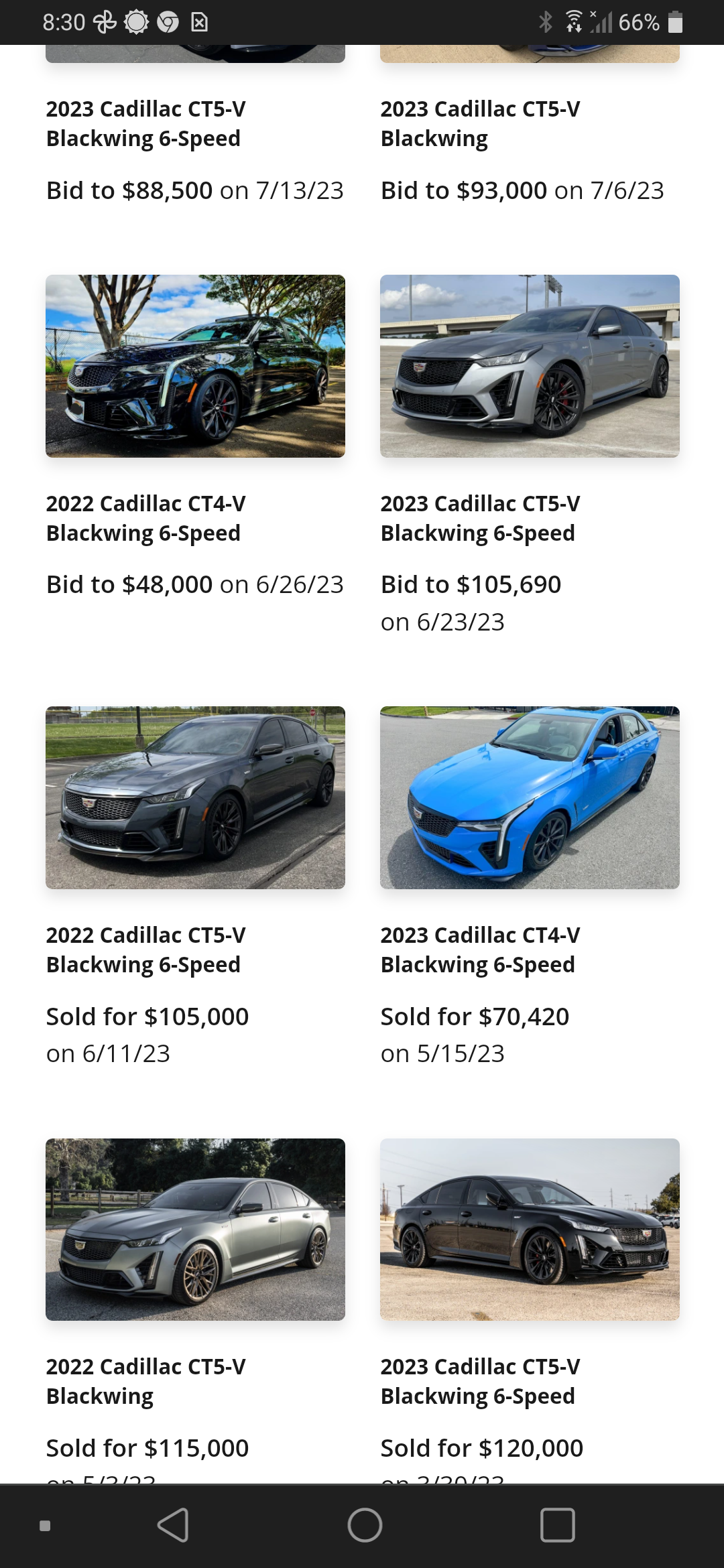
Task: View the CT5-V Blackwing bid to $105,690
Action: (x=530, y=367)
